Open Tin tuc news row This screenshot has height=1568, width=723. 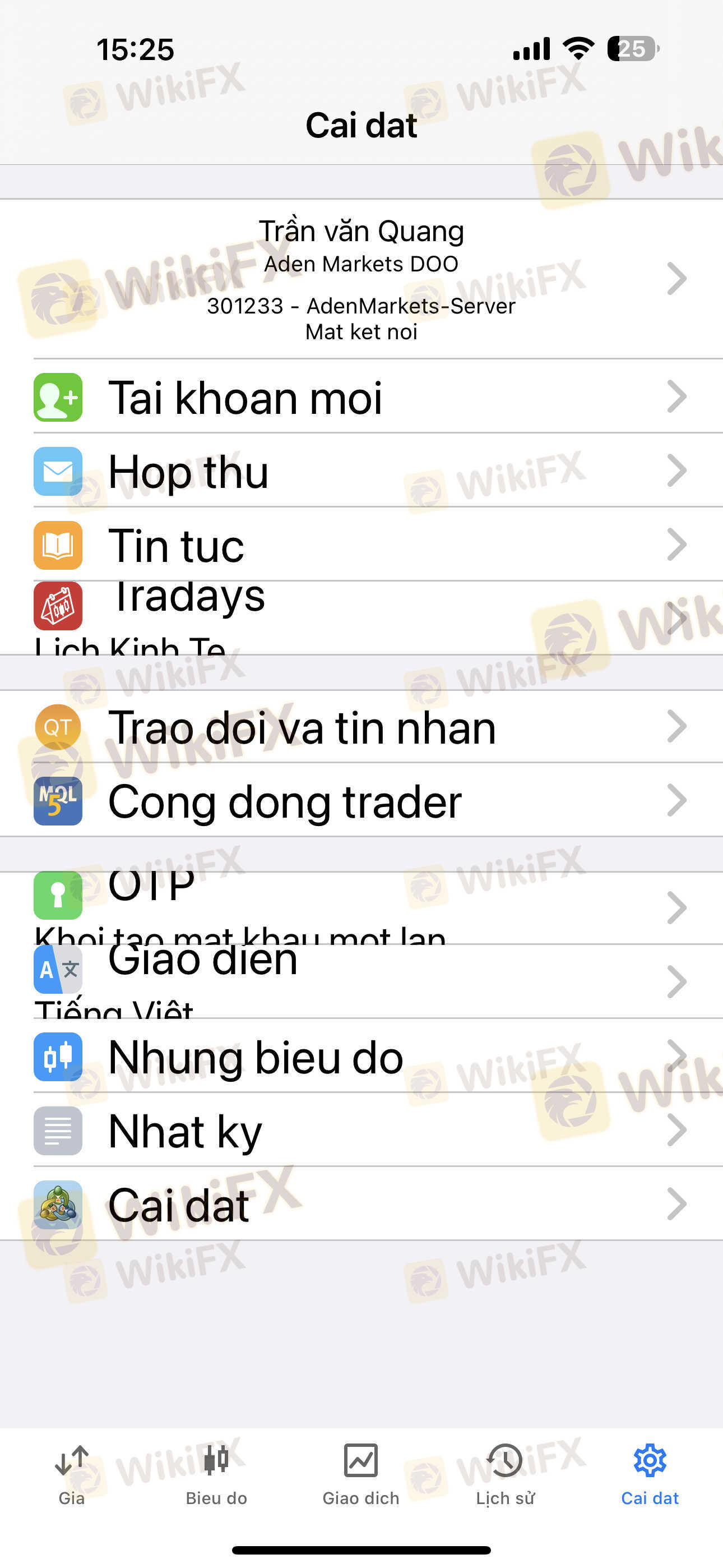[361, 544]
